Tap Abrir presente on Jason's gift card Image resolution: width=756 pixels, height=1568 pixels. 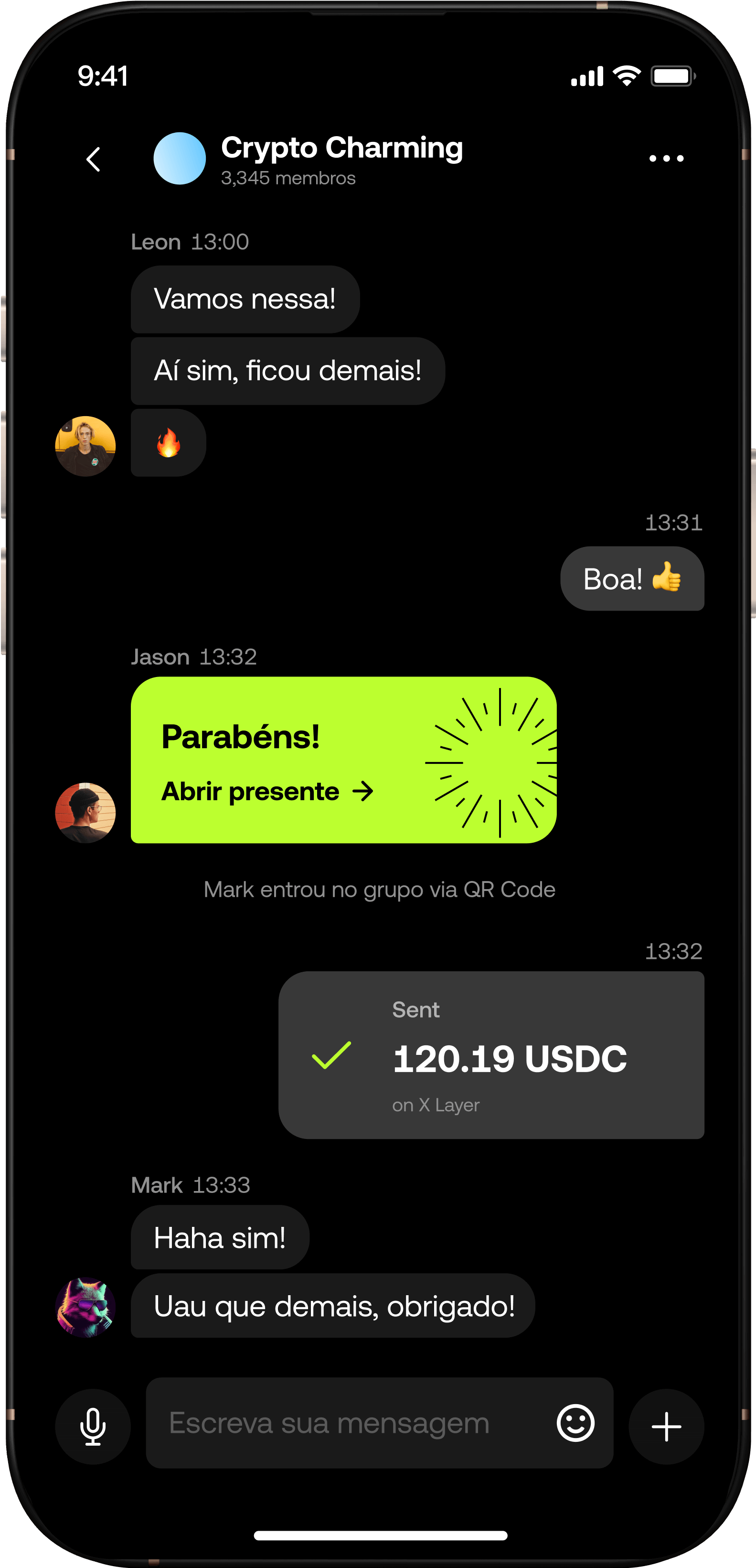coord(267,791)
